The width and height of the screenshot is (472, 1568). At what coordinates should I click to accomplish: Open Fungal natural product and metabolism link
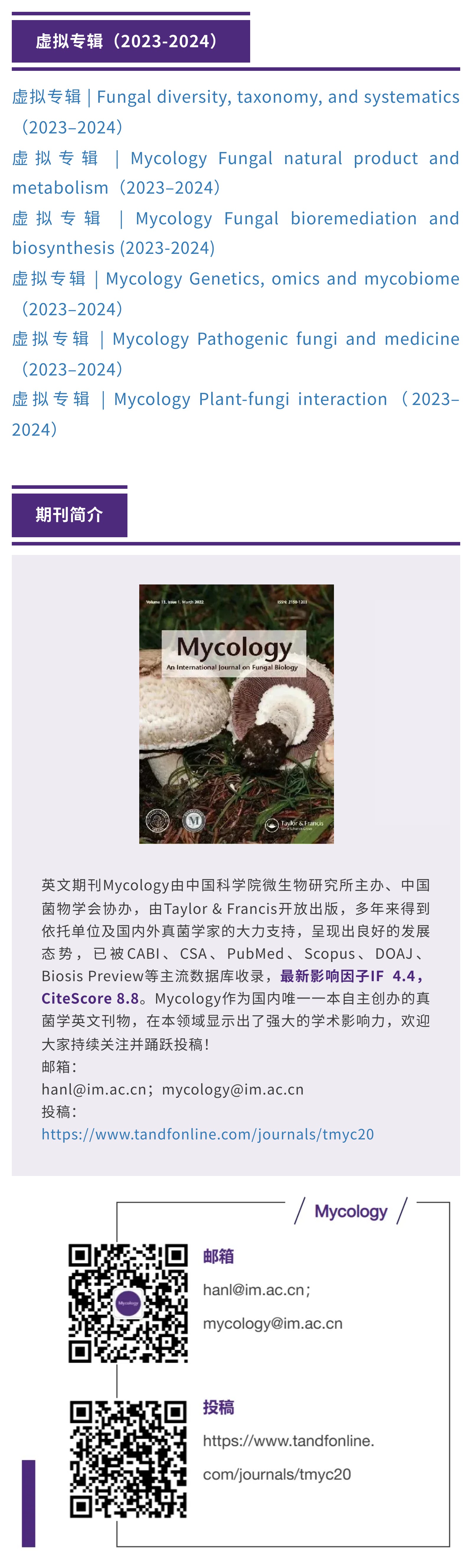click(x=235, y=158)
